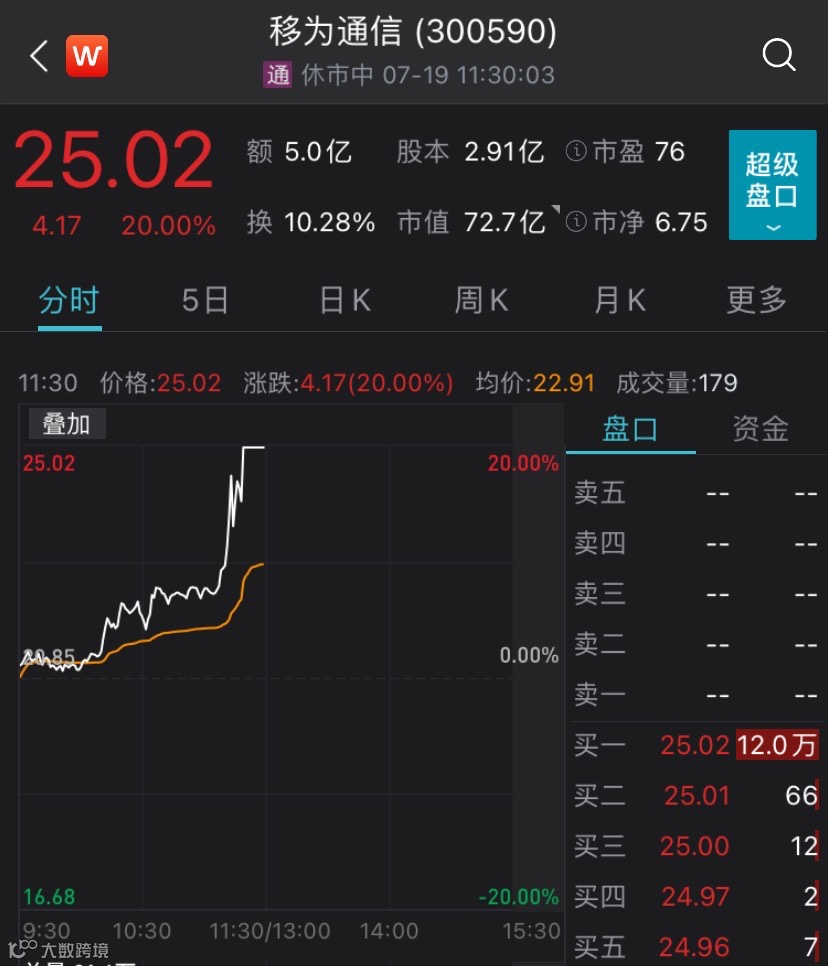Show the 周K candlestick chart
The width and height of the screenshot is (828, 966).
[482, 300]
